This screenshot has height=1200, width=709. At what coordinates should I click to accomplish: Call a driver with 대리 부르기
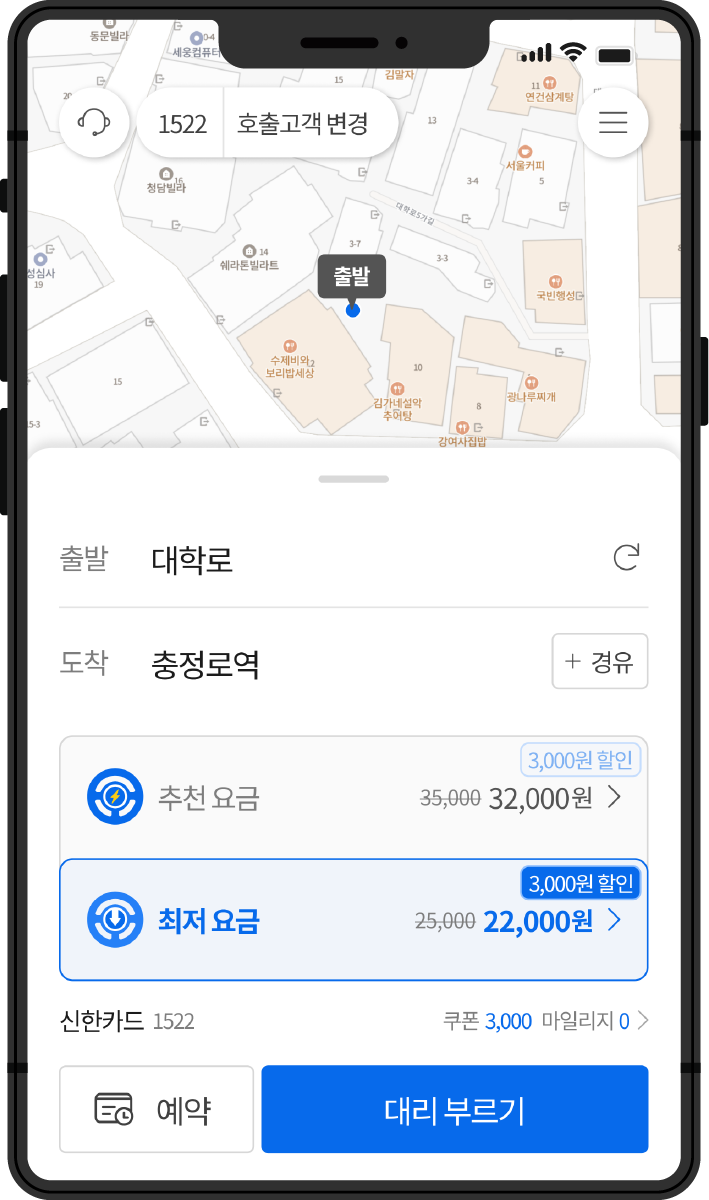pos(455,1110)
